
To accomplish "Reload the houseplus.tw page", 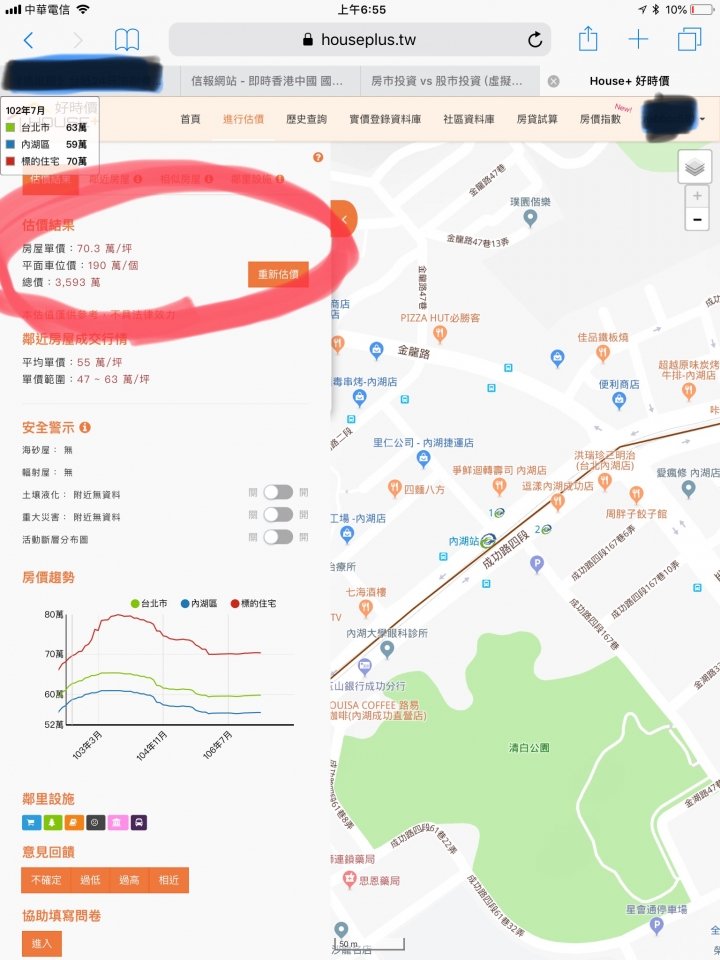I will pos(535,40).
